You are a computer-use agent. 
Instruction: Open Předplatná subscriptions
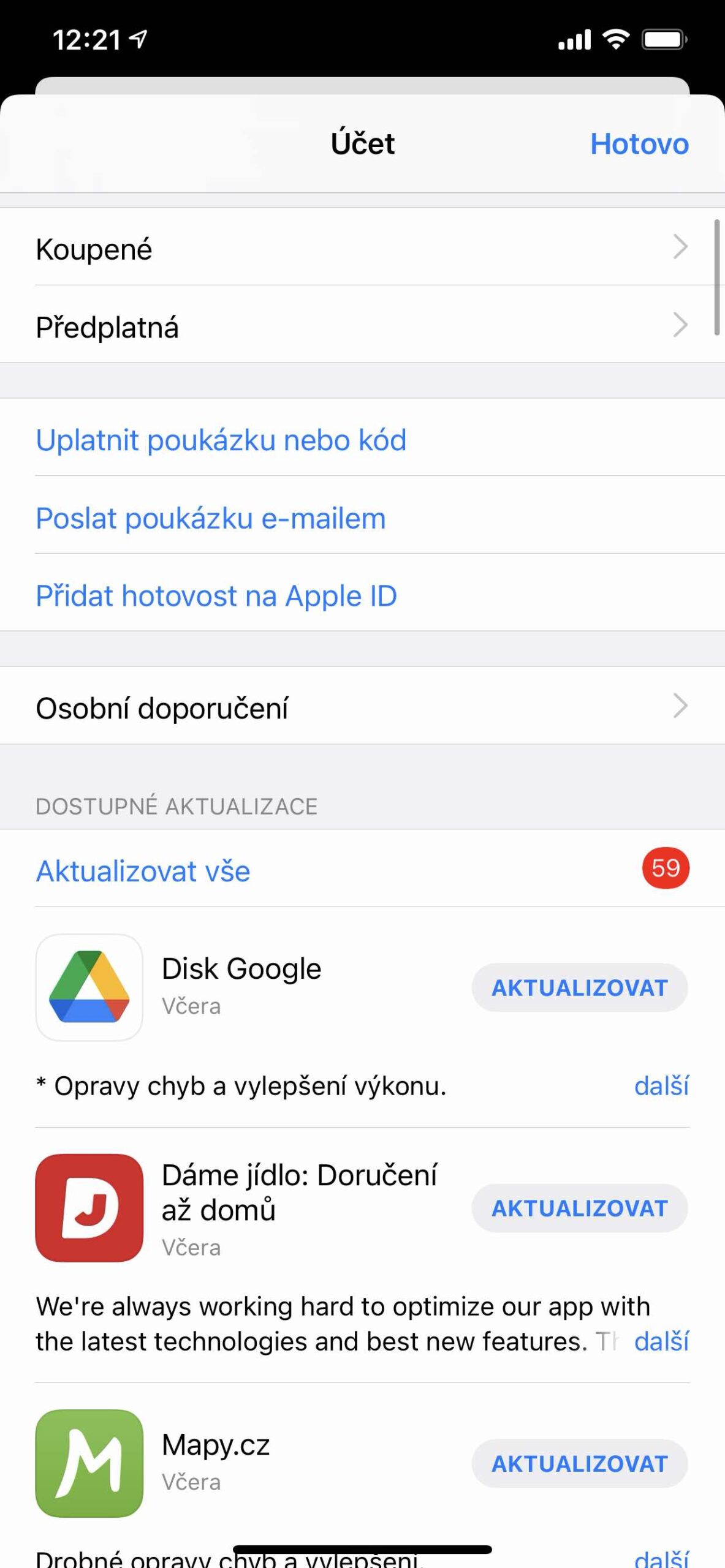click(362, 326)
